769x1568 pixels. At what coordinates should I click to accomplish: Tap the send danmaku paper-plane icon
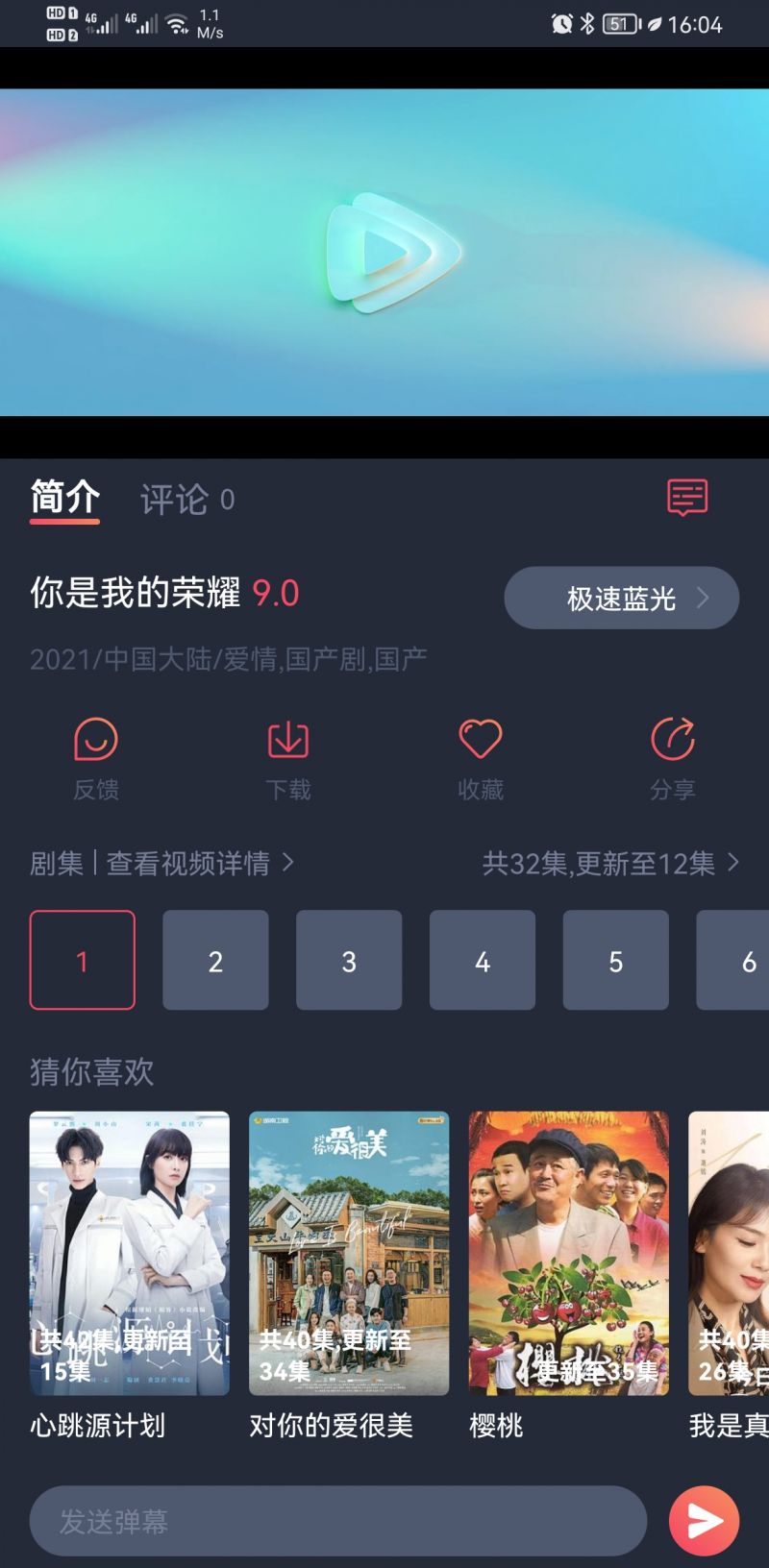tap(703, 1521)
